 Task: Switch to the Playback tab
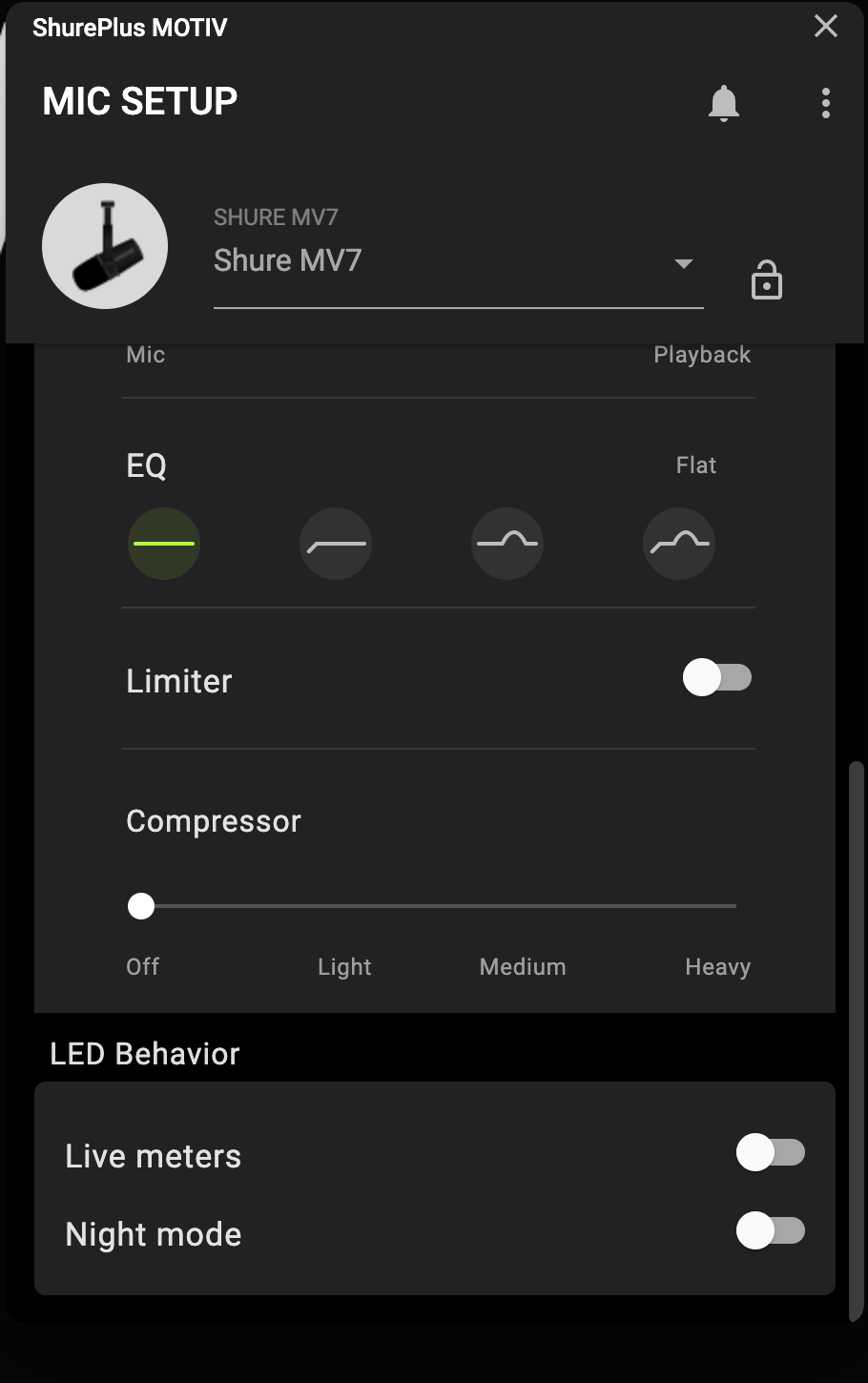click(702, 354)
